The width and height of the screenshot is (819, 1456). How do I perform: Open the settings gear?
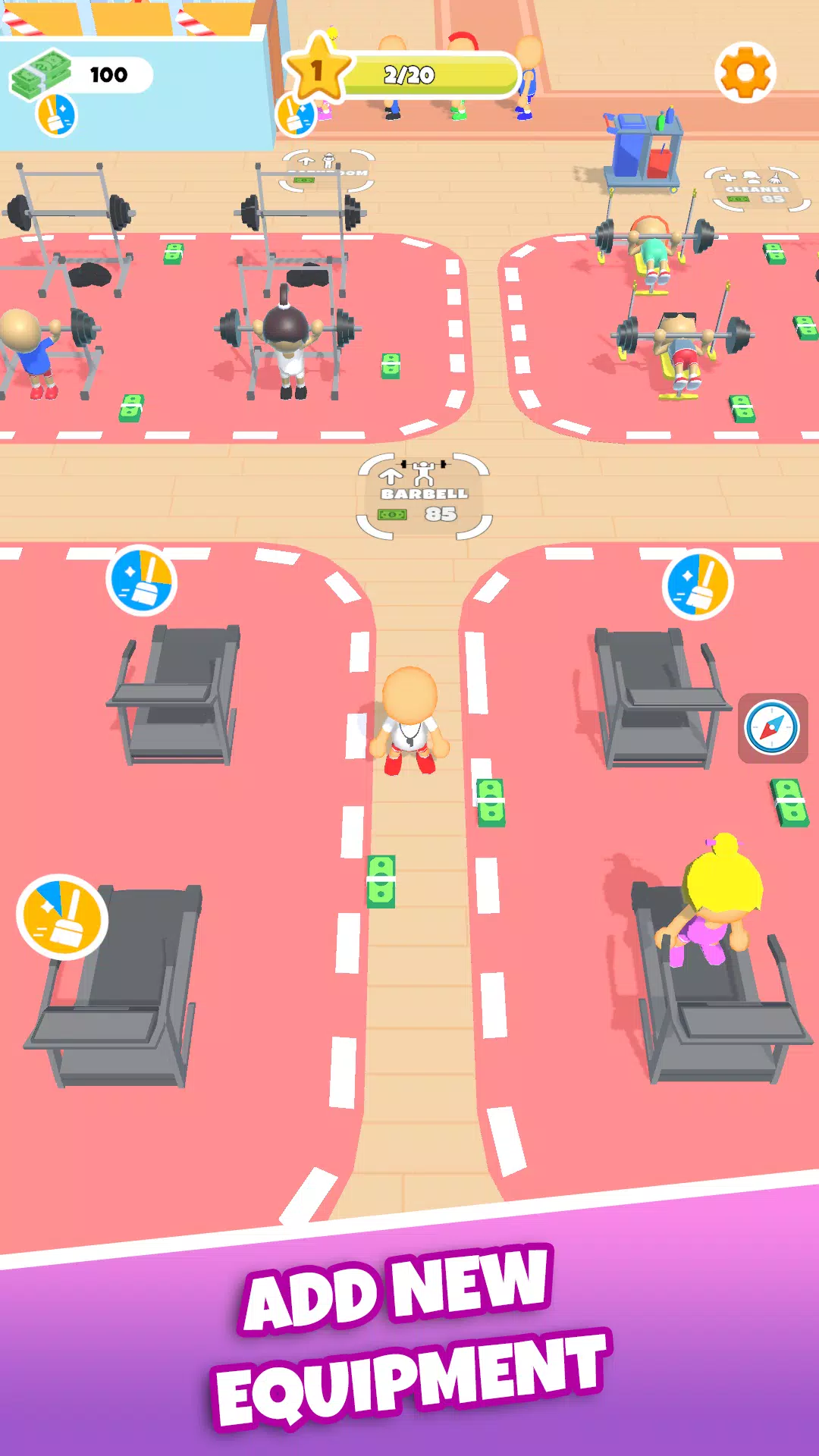[745, 73]
